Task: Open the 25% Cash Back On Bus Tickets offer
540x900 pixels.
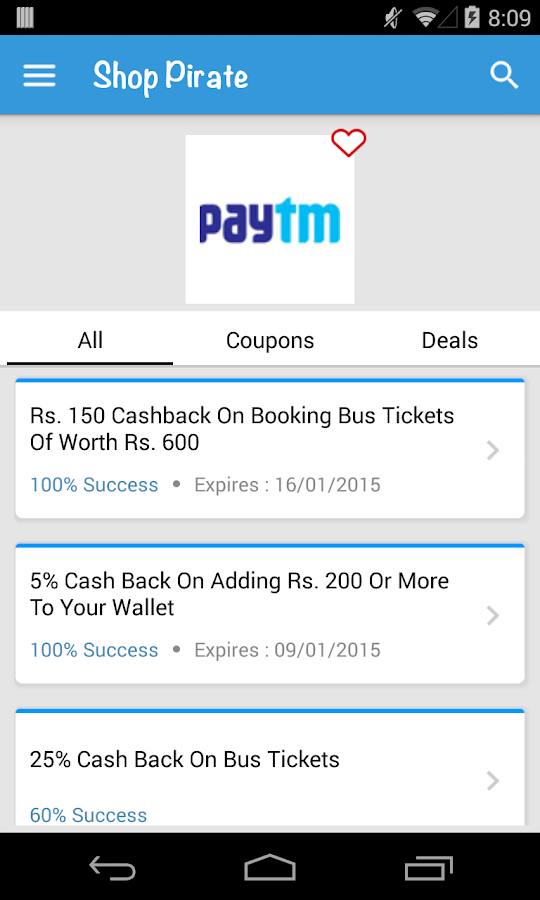Action: coord(270,770)
